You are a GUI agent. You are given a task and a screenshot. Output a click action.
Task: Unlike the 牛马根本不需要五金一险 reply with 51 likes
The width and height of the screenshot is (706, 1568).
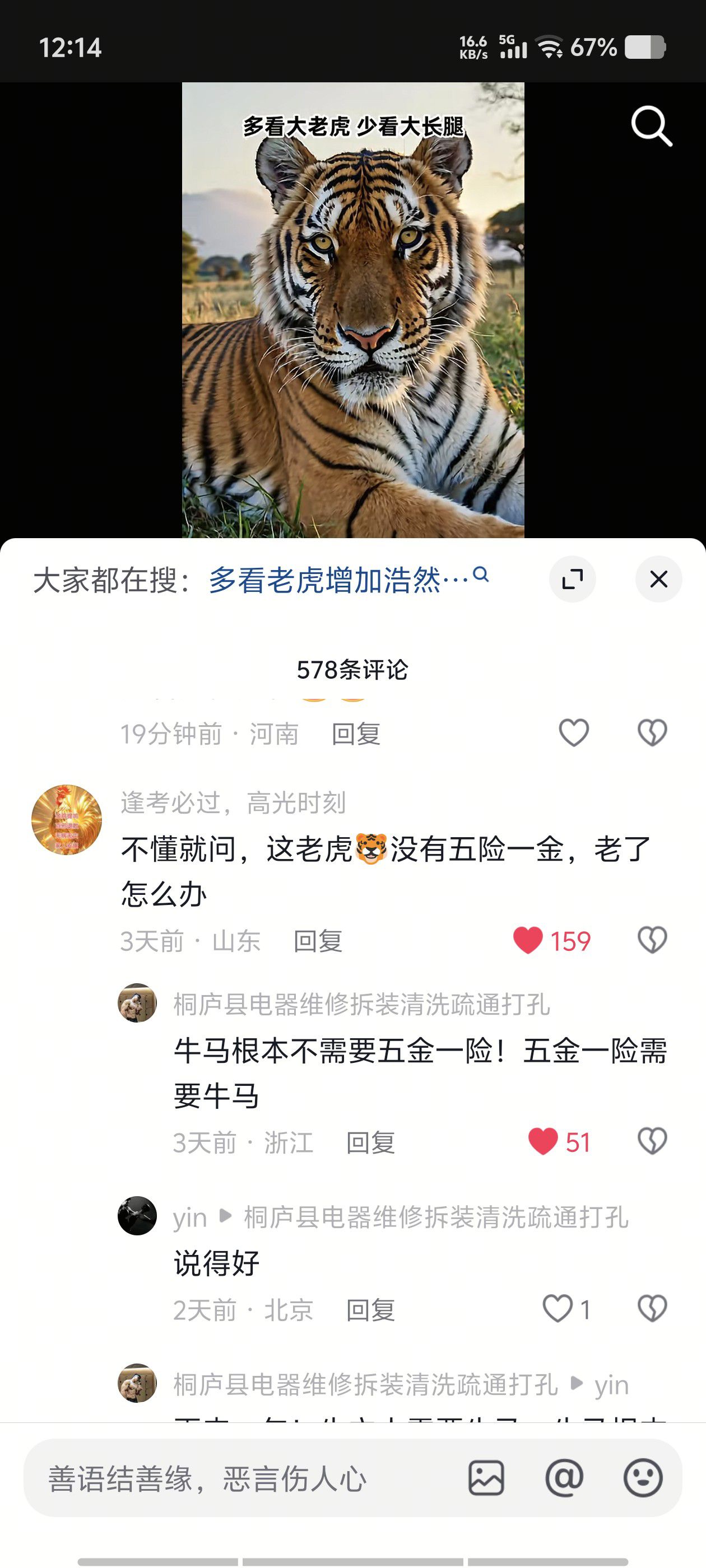[x=543, y=1141]
